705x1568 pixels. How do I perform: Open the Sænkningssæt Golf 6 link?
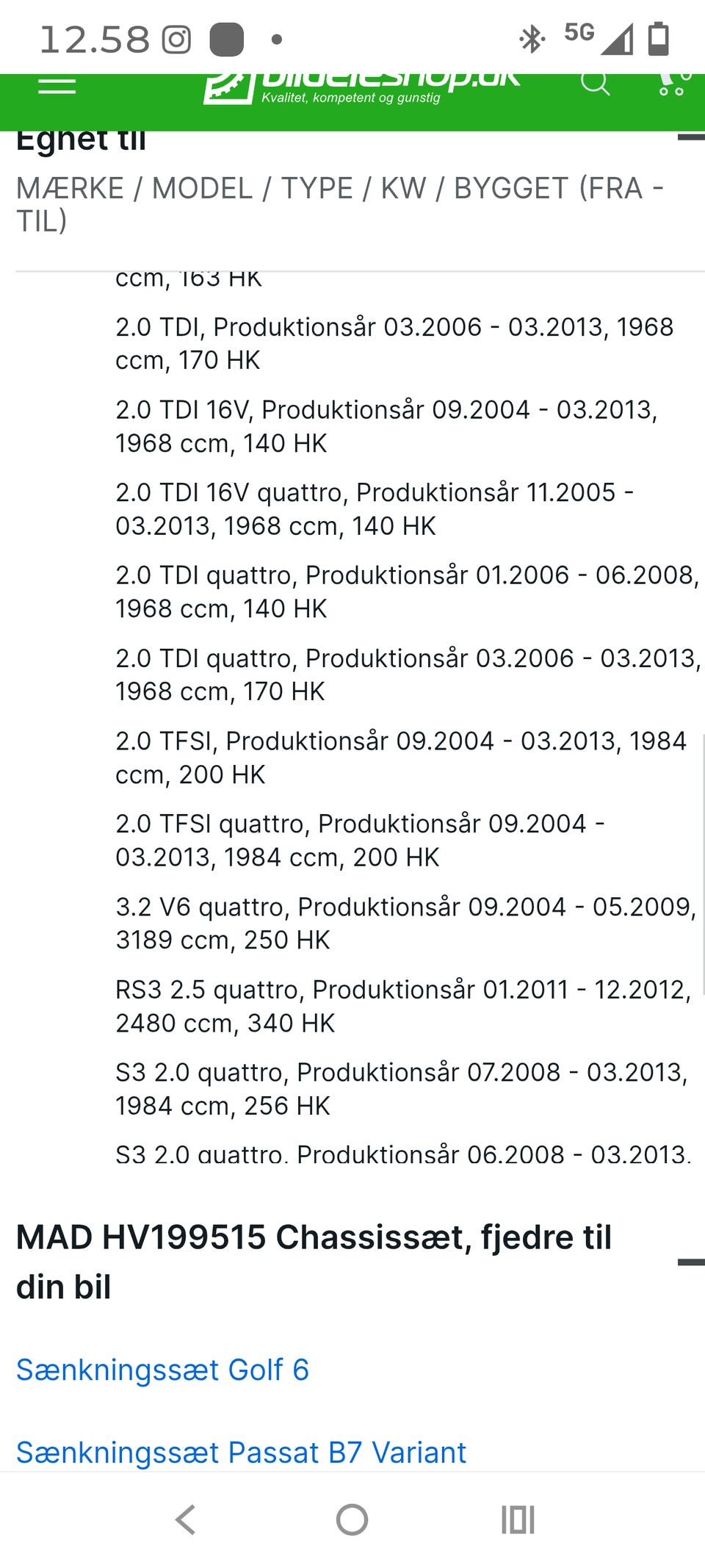point(162,1370)
